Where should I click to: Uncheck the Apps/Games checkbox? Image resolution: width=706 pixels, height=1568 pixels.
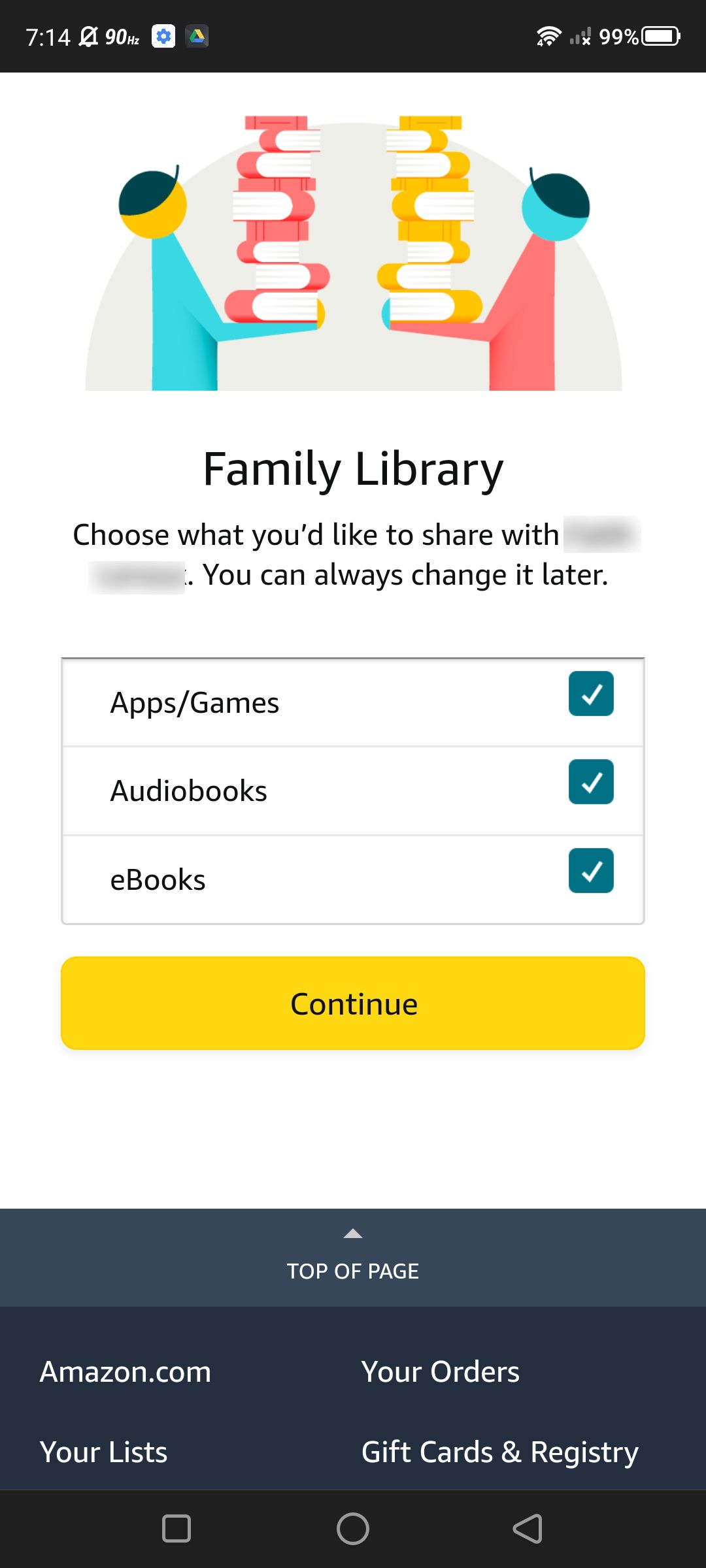(591, 694)
